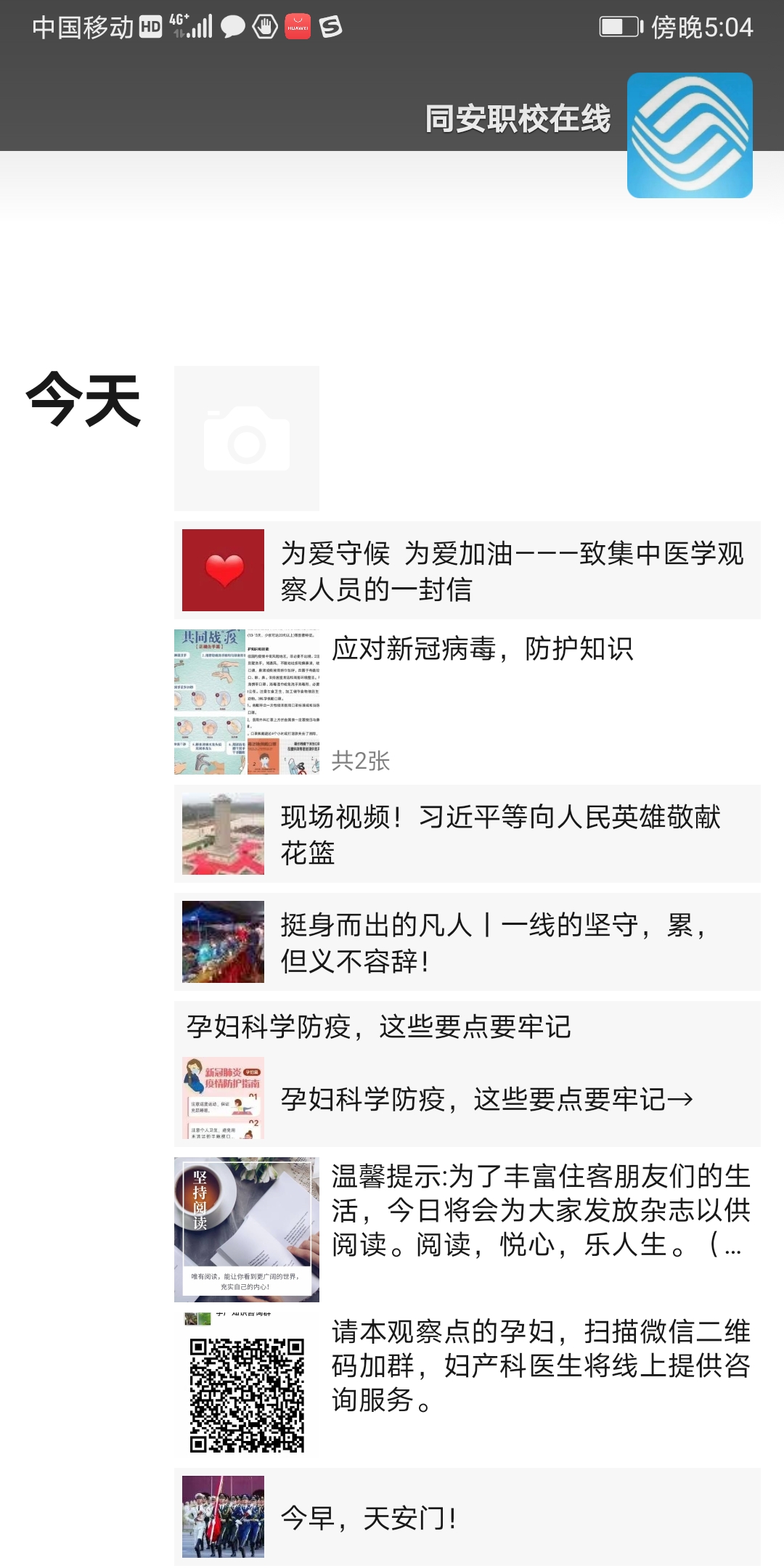This screenshot has height=1568, width=784.
Task: Open the 孕妇科学防疫,这些要点要牢记 link card
Action: tap(467, 1099)
